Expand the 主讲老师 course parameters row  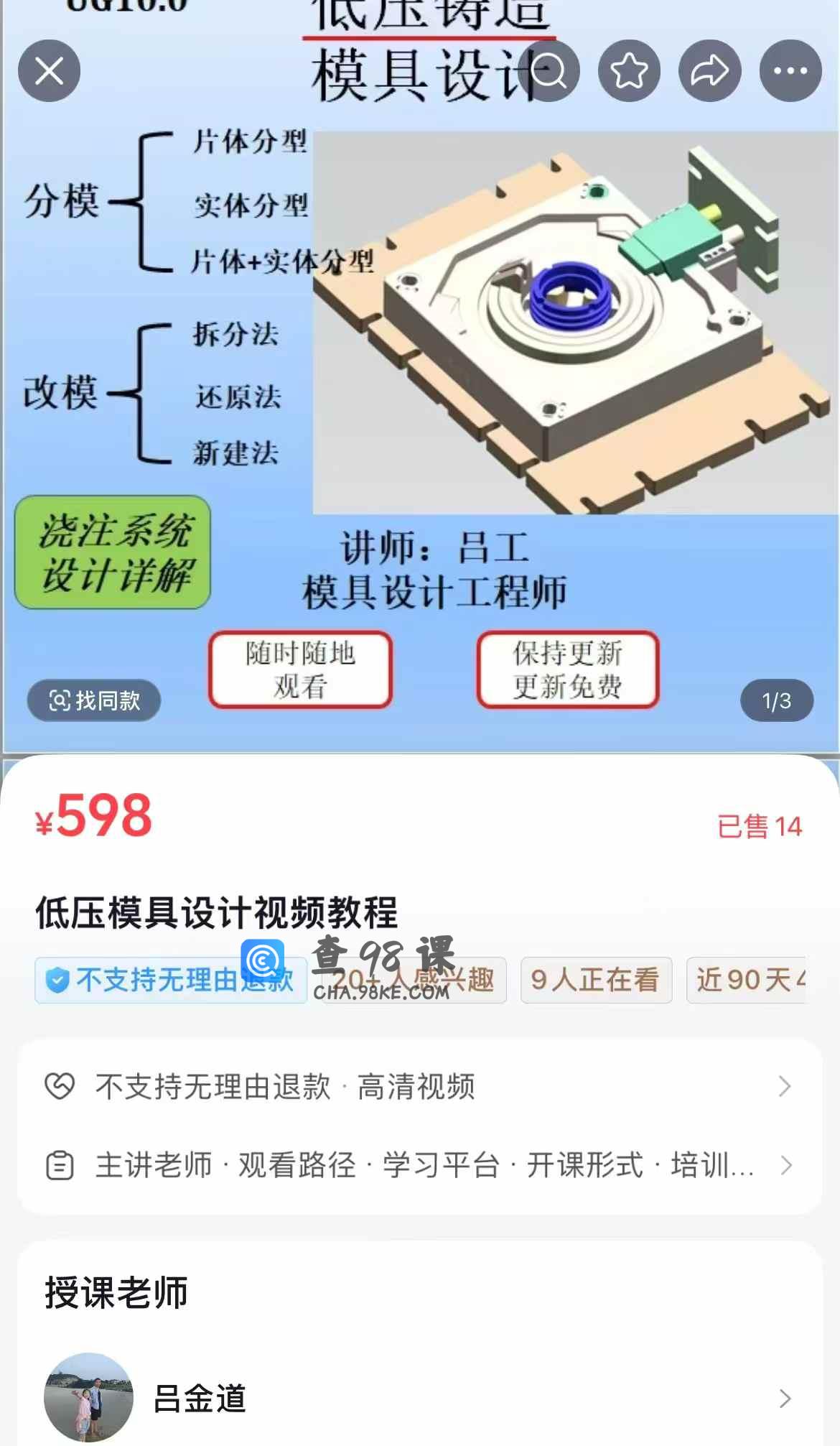pyautogui.click(x=419, y=1165)
